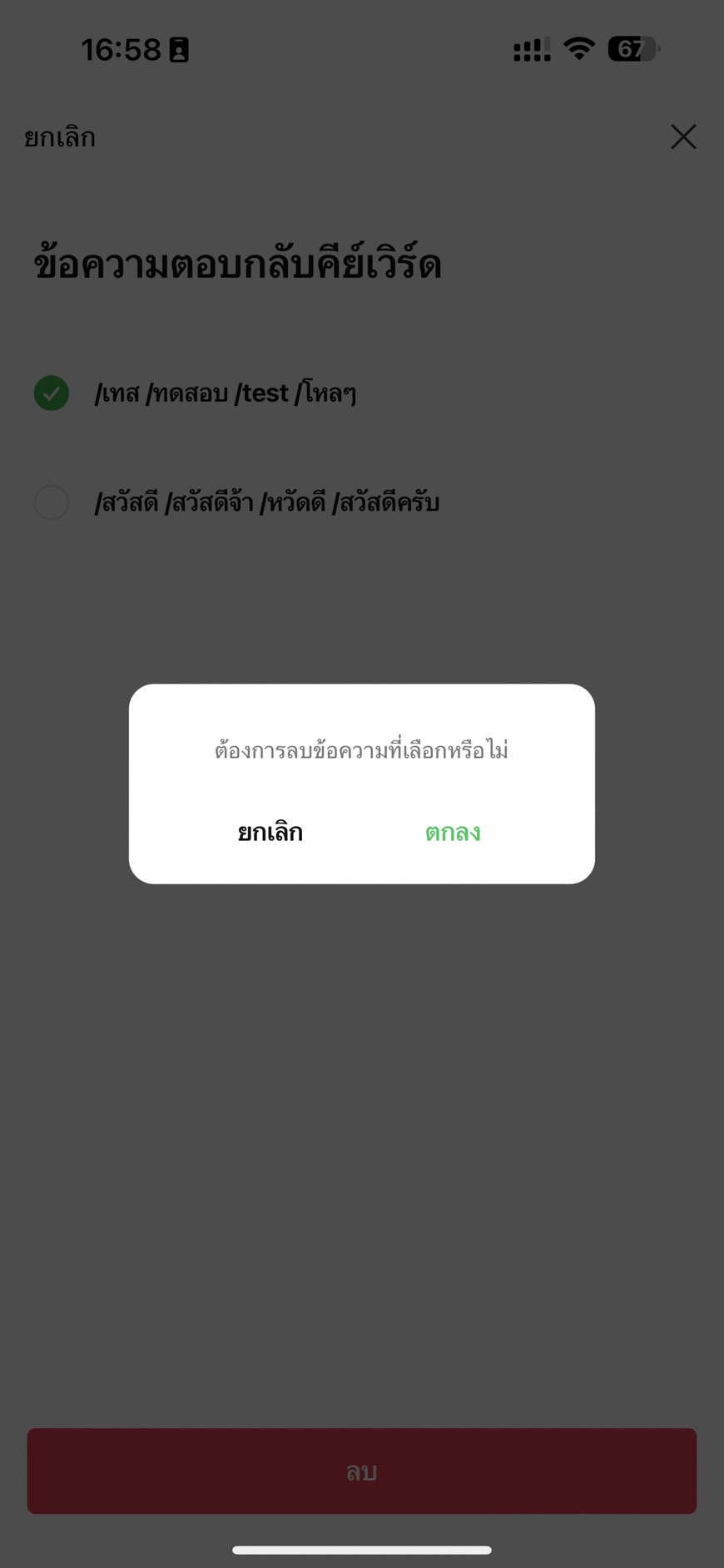Dismiss the dialog with ยกเลิก
This screenshot has width=724, height=1568.
coord(270,833)
